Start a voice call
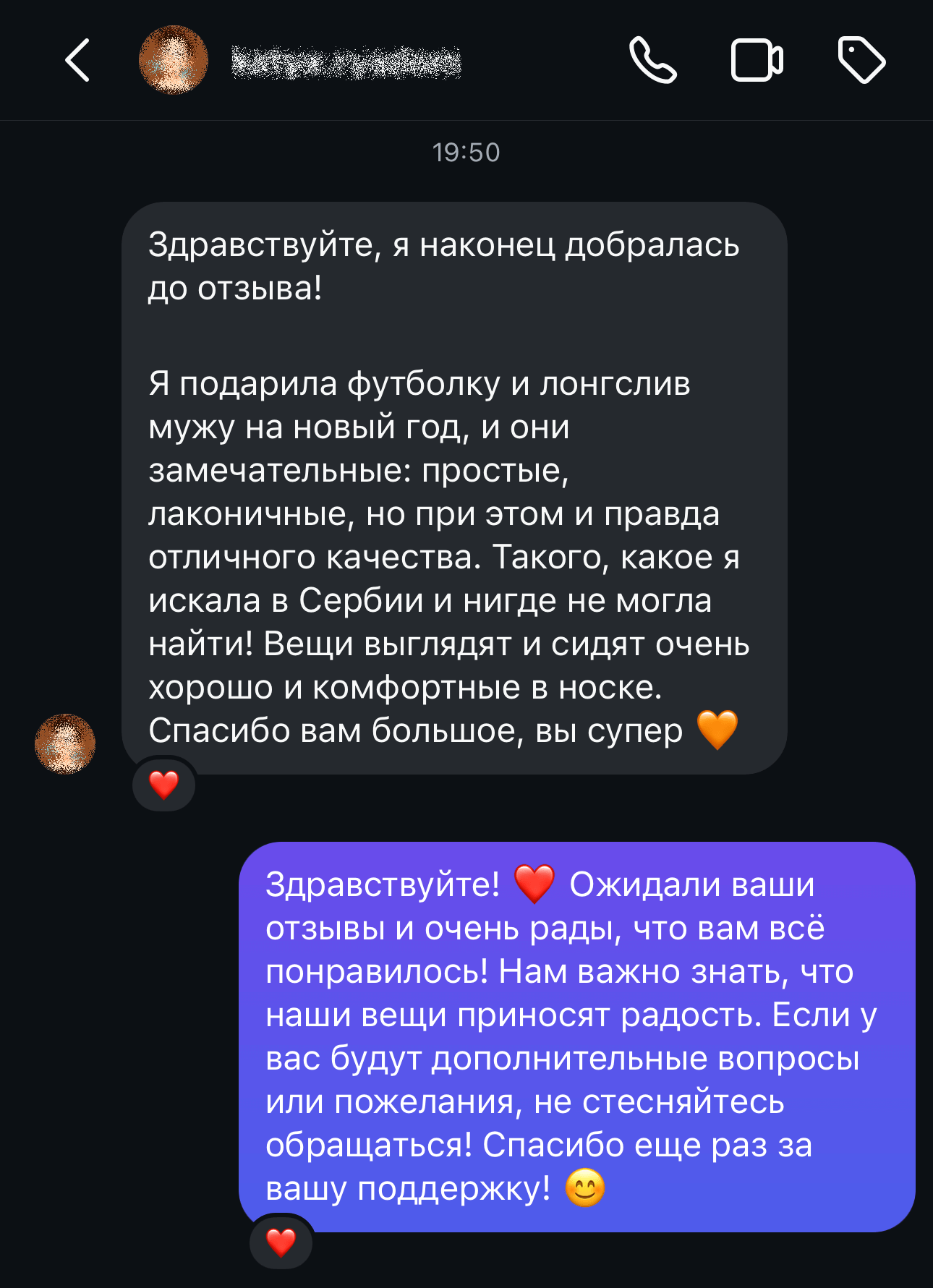The image size is (933, 1288). click(652, 60)
